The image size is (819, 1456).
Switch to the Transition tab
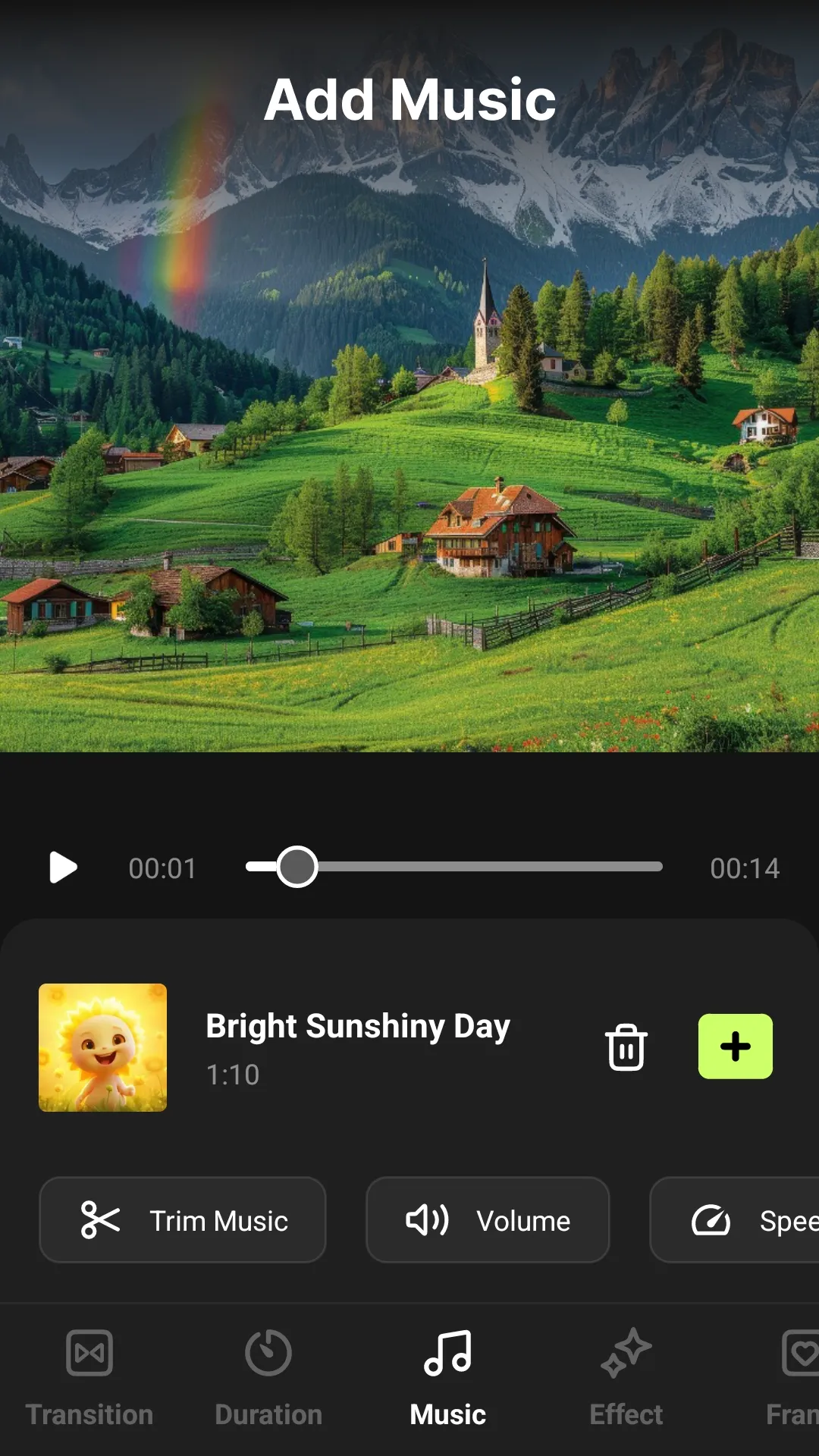tap(89, 1378)
